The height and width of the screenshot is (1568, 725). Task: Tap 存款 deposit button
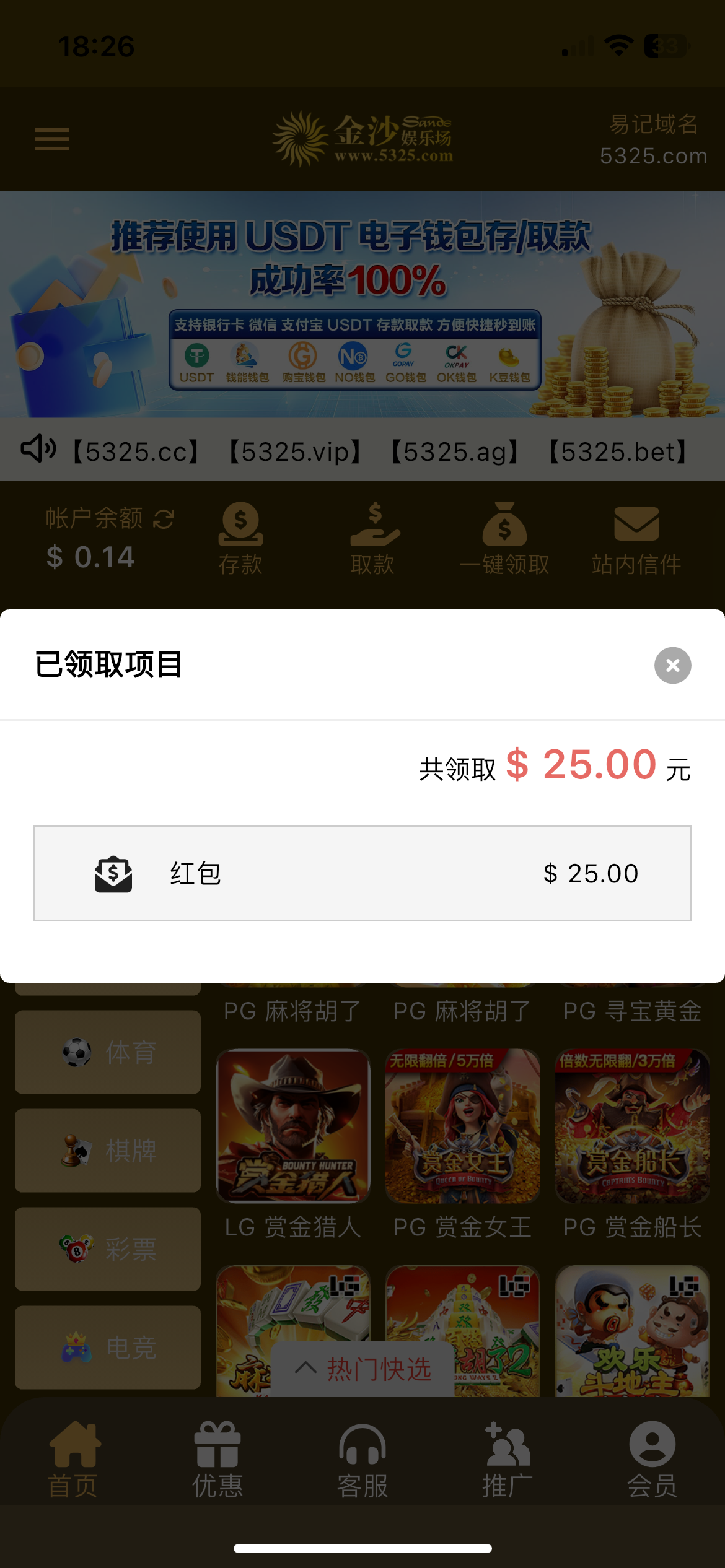(x=240, y=539)
